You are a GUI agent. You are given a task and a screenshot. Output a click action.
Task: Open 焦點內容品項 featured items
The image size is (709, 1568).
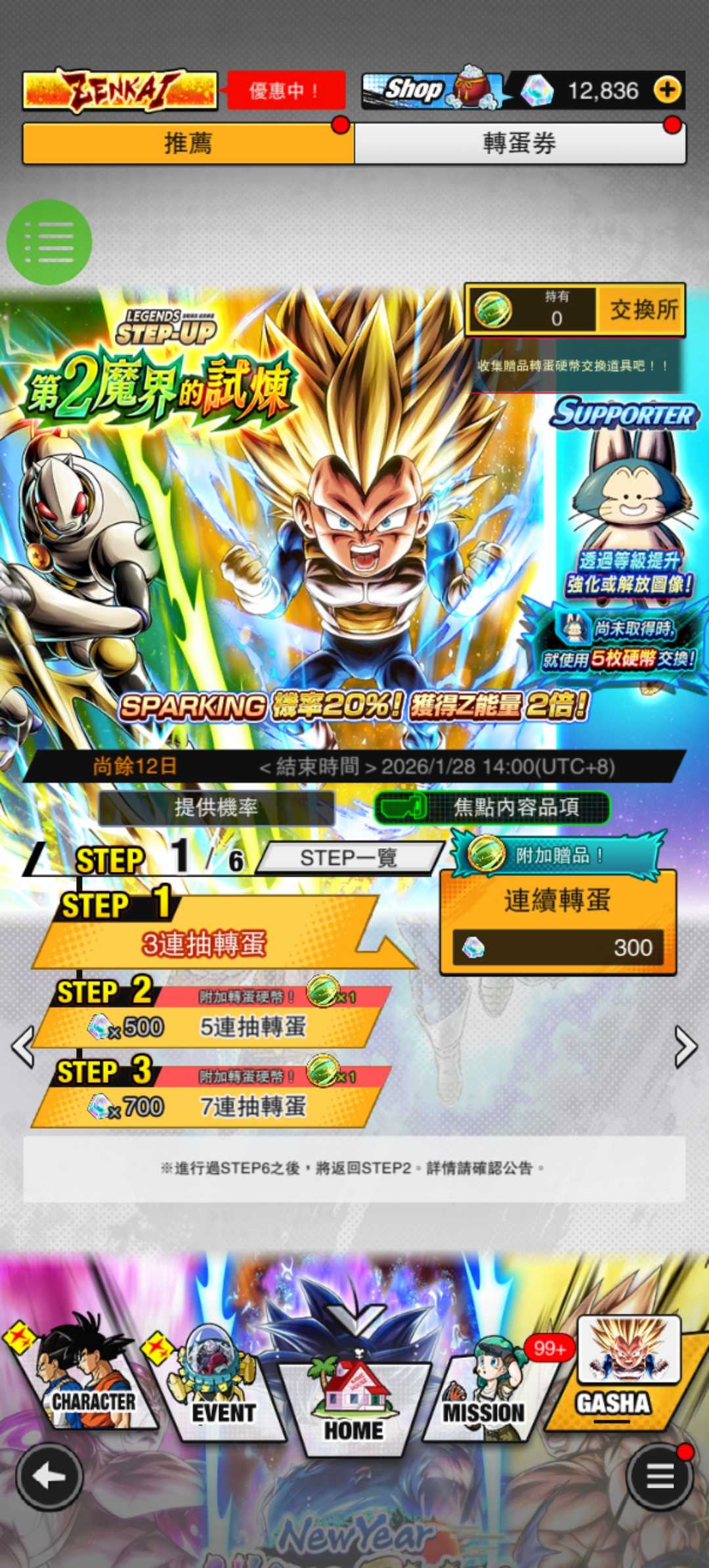[492, 808]
